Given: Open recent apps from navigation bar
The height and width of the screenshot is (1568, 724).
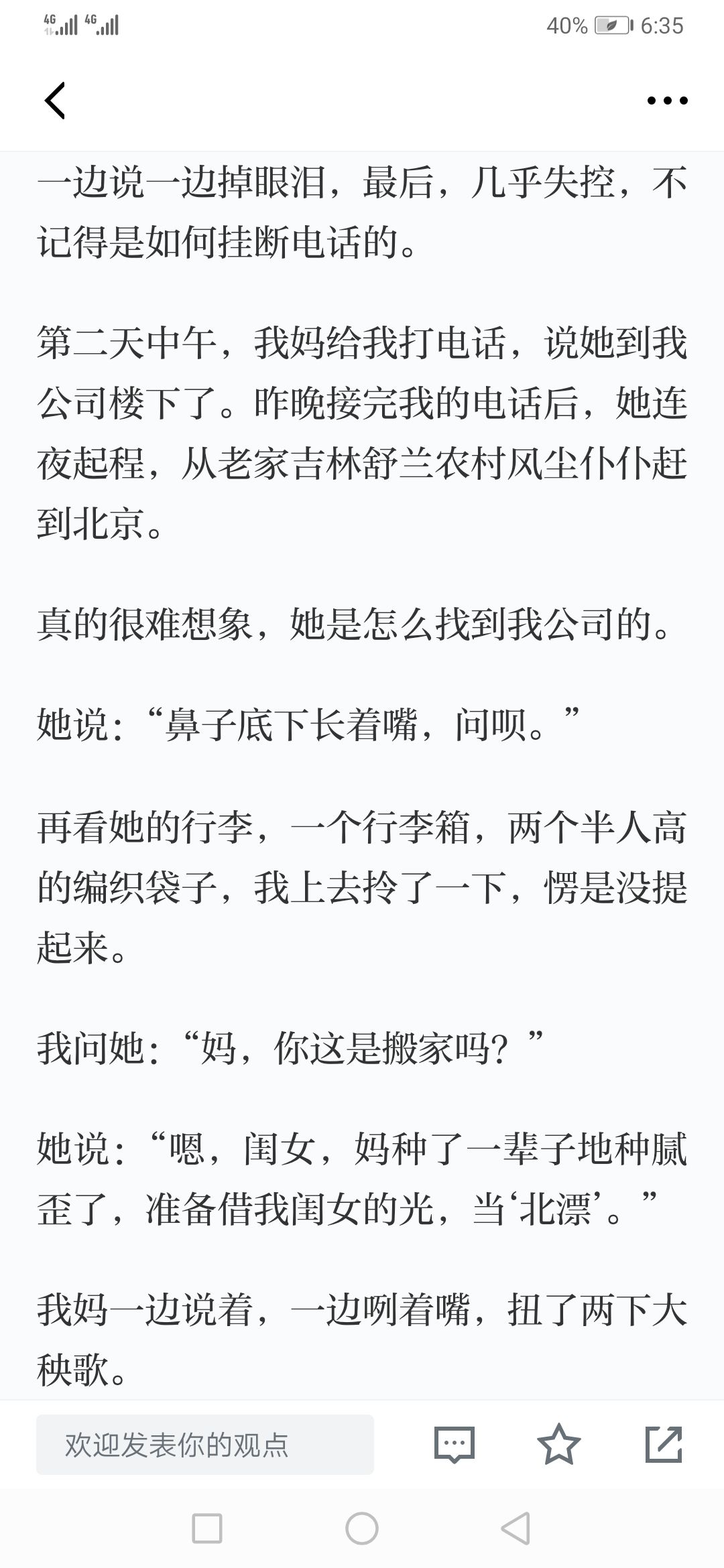Looking at the screenshot, I should pos(207,1528).
